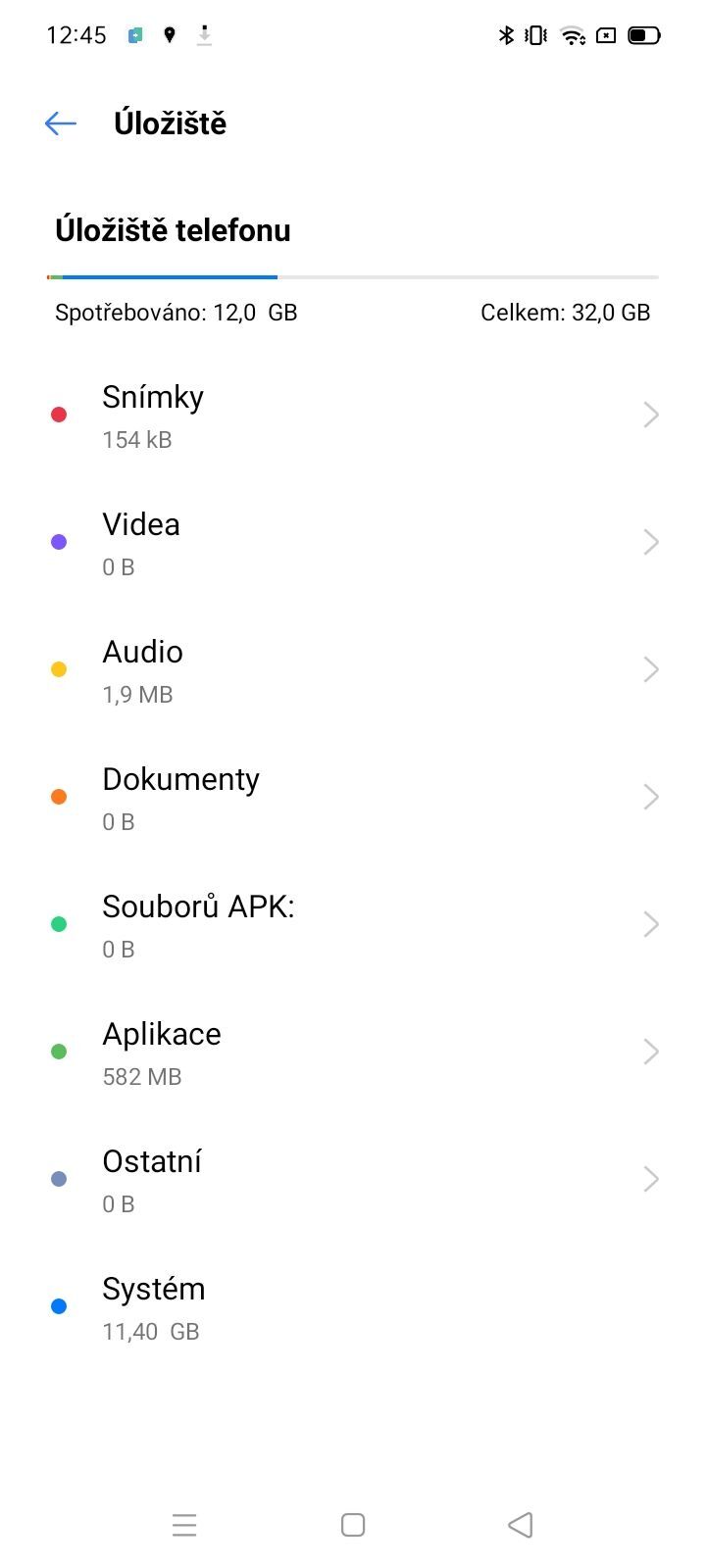
Task: Open the Snímky storage category
Action: (x=353, y=416)
